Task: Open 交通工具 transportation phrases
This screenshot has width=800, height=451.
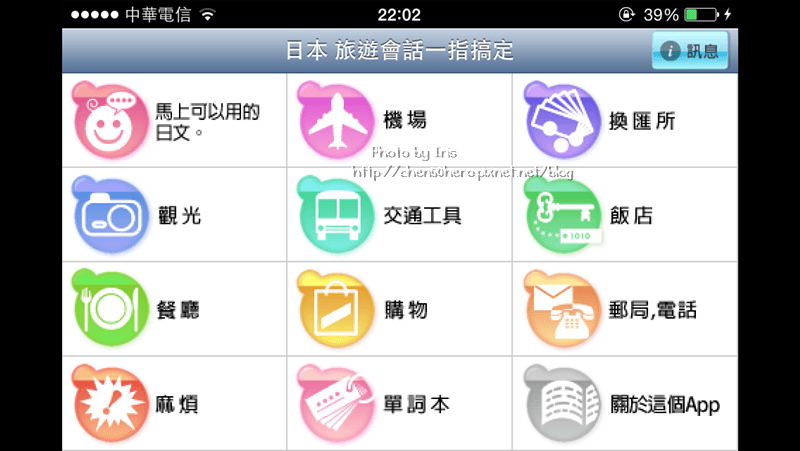Action: click(400, 214)
